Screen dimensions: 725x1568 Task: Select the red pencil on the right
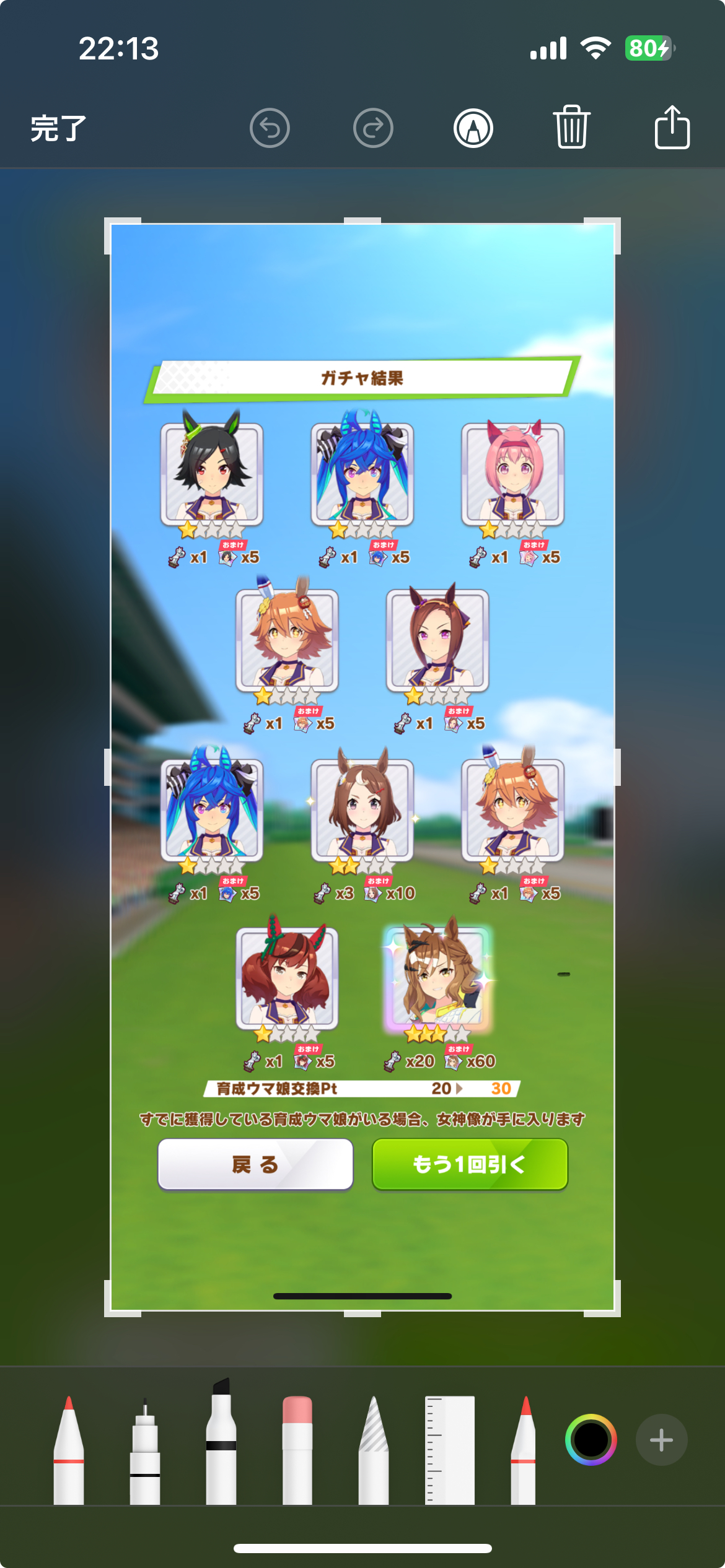pyautogui.click(x=524, y=1450)
